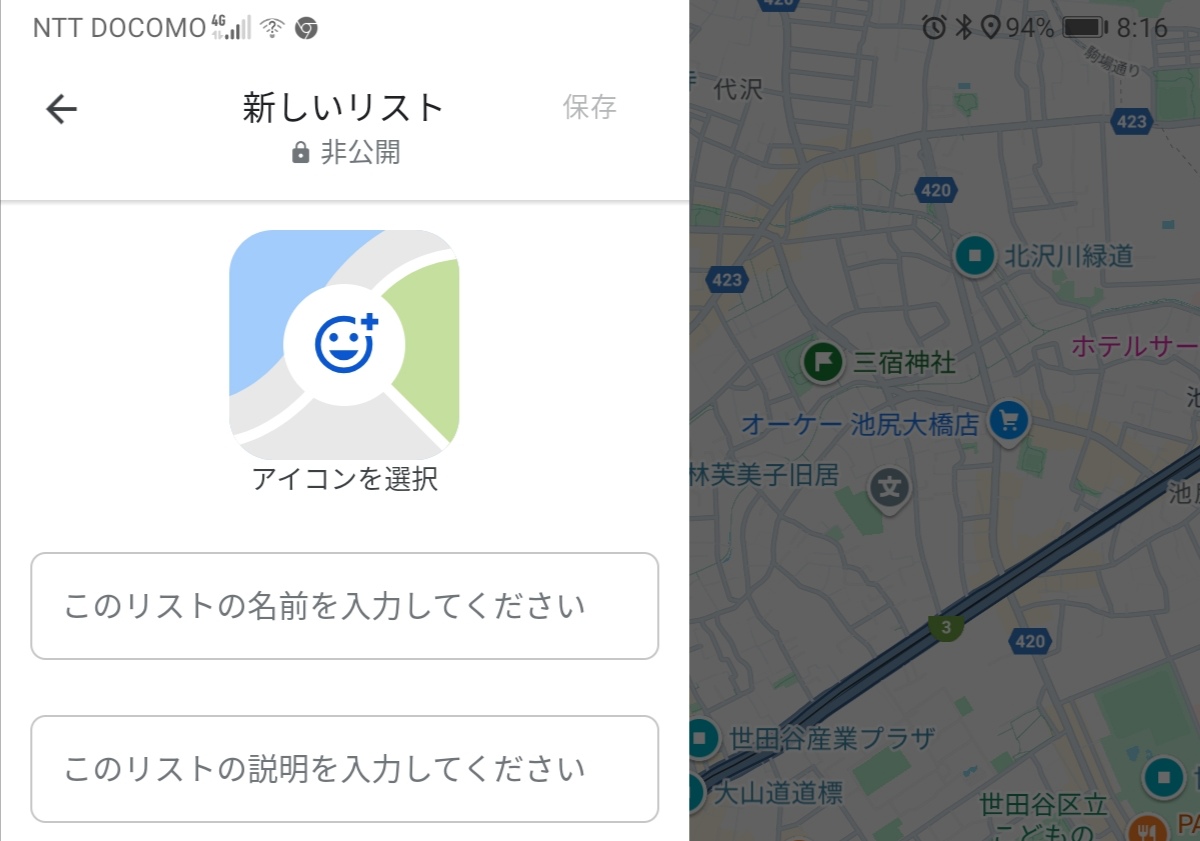Go back using the arrow icon

click(61, 109)
